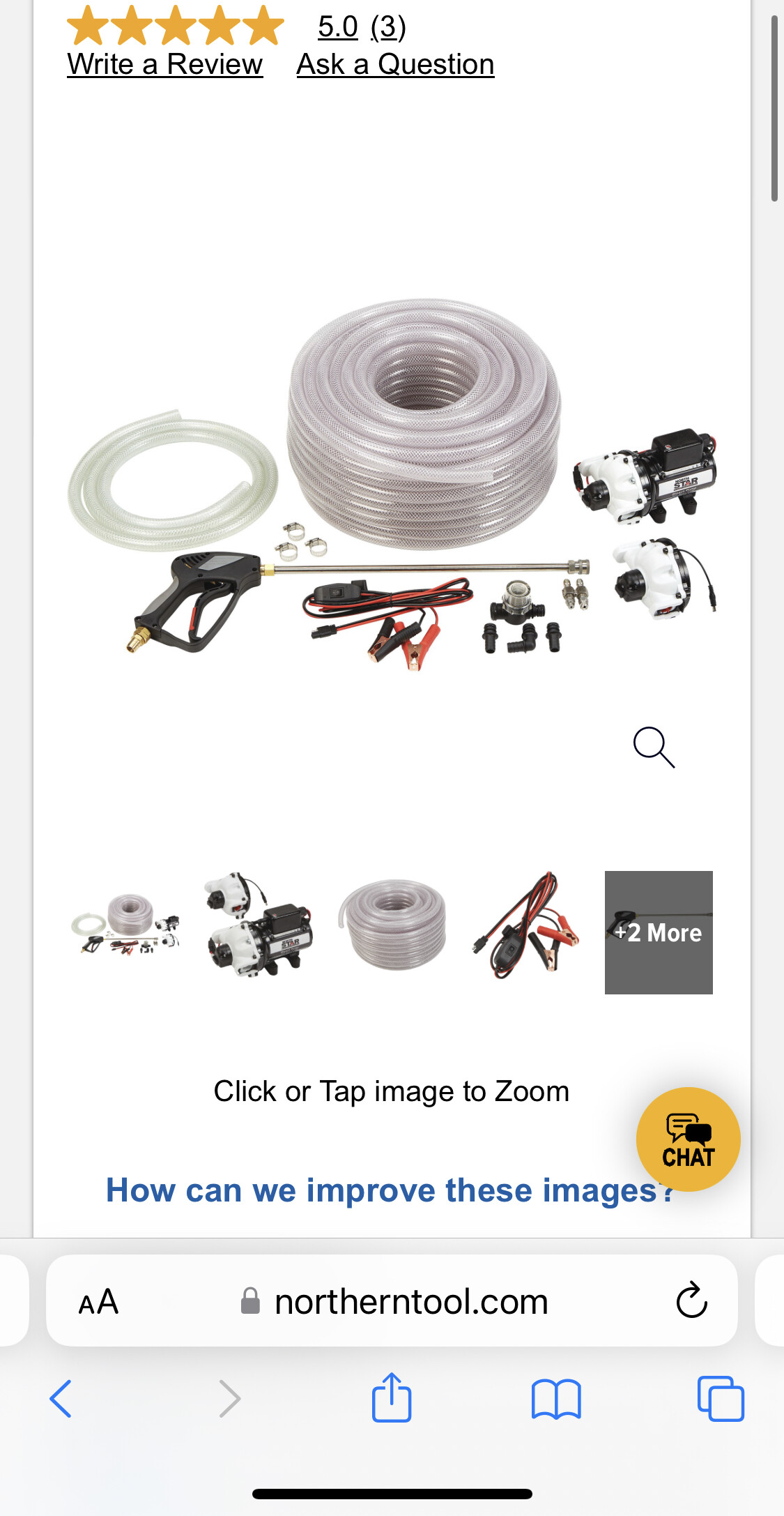This screenshot has height=1516, width=784.
Task: Open How can we improve these images link
Action: (x=390, y=1190)
